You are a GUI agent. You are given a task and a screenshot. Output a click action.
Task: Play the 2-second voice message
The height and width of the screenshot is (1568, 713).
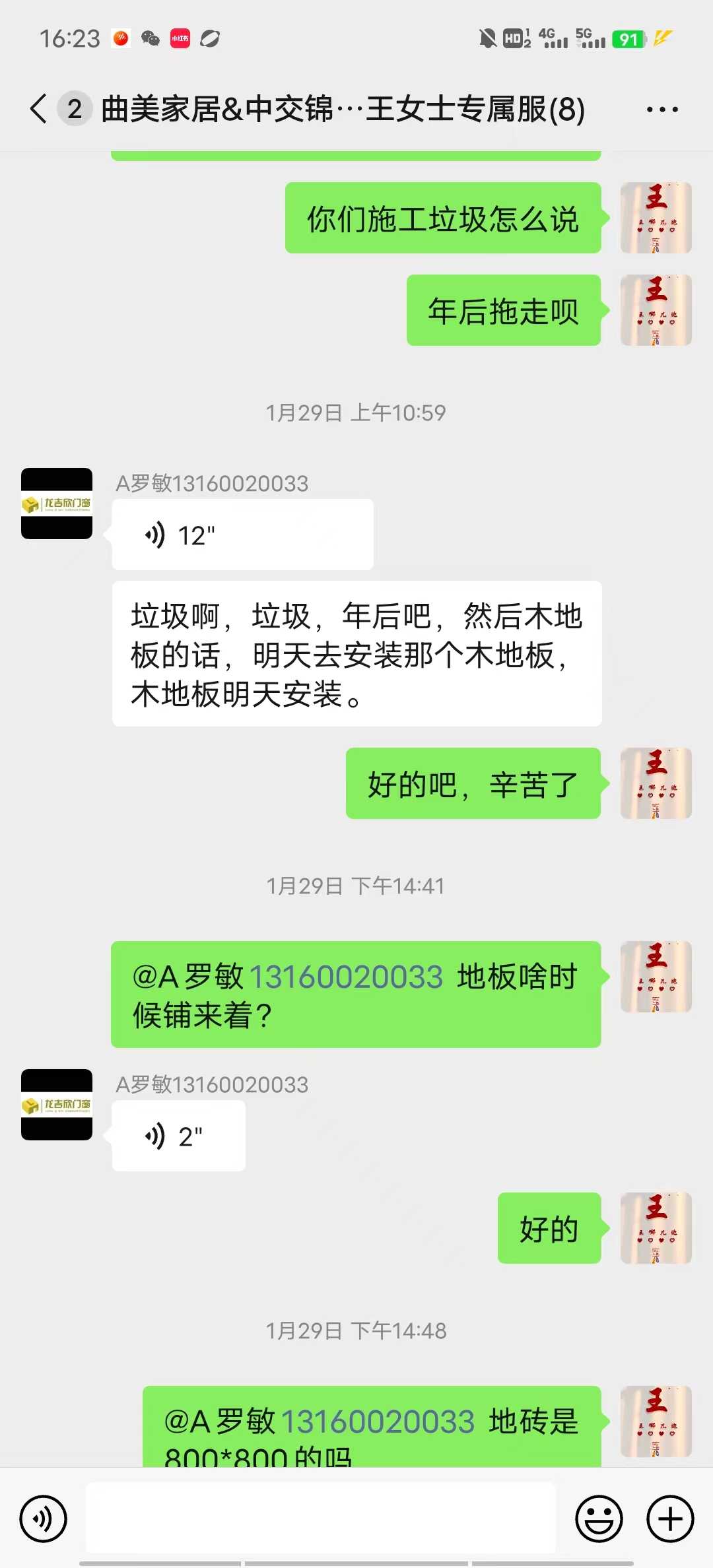[x=178, y=1136]
